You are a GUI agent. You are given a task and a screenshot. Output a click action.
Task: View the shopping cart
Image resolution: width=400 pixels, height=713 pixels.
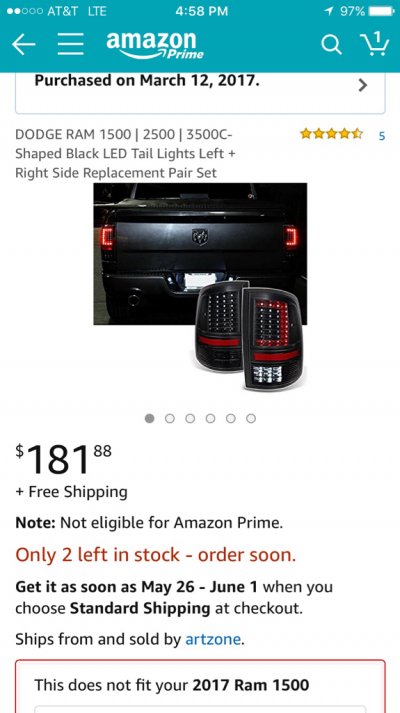pyautogui.click(x=374, y=44)
